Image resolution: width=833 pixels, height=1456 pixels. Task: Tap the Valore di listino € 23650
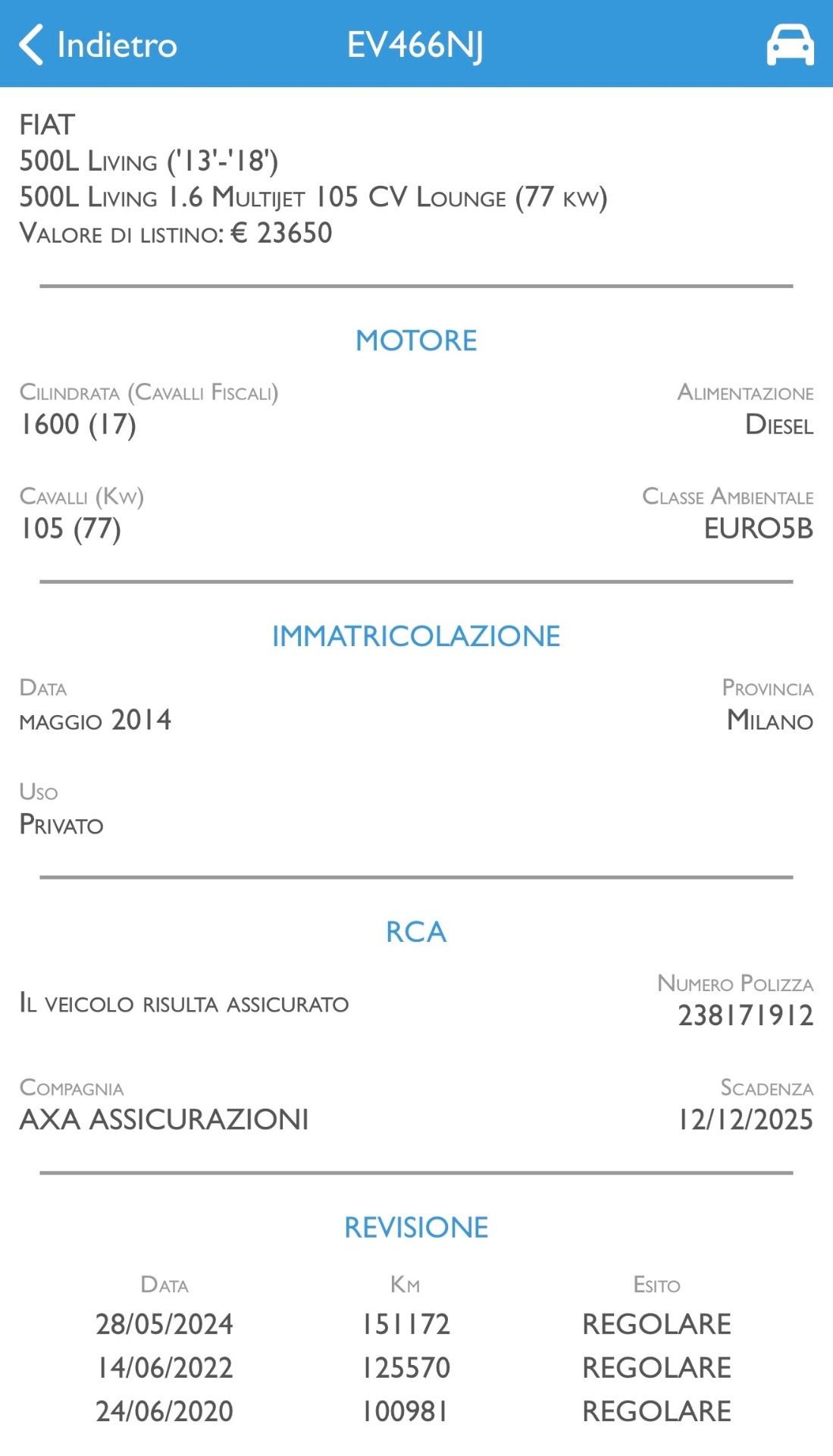pyautogui.click(x=176, y=233)
